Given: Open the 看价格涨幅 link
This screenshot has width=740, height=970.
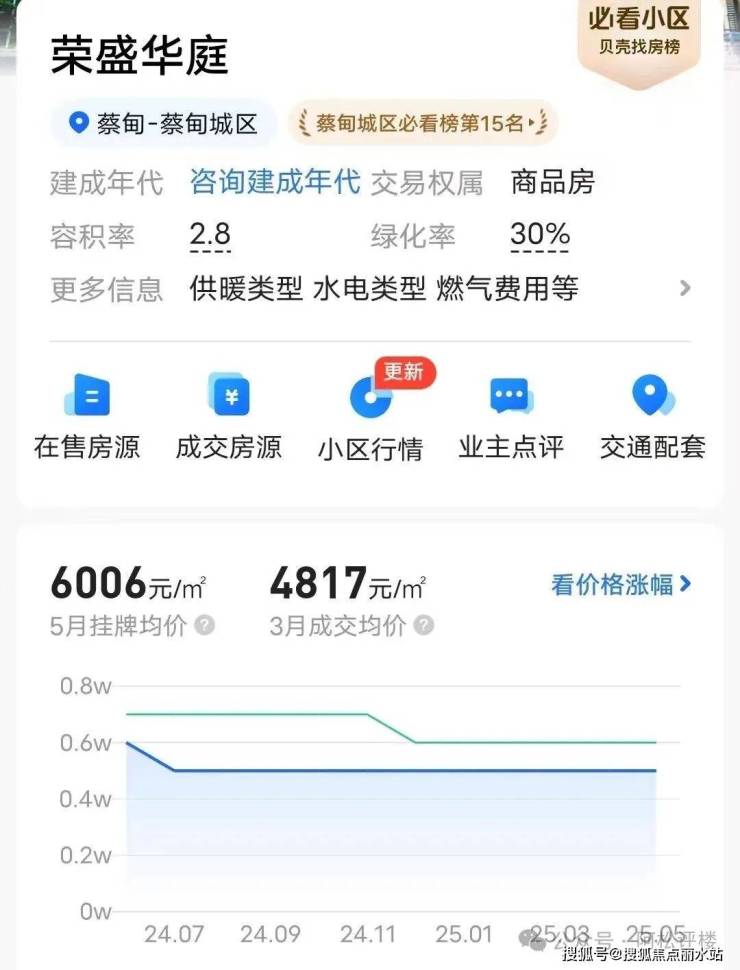Looking at the screenshot, I should (620, 585).
